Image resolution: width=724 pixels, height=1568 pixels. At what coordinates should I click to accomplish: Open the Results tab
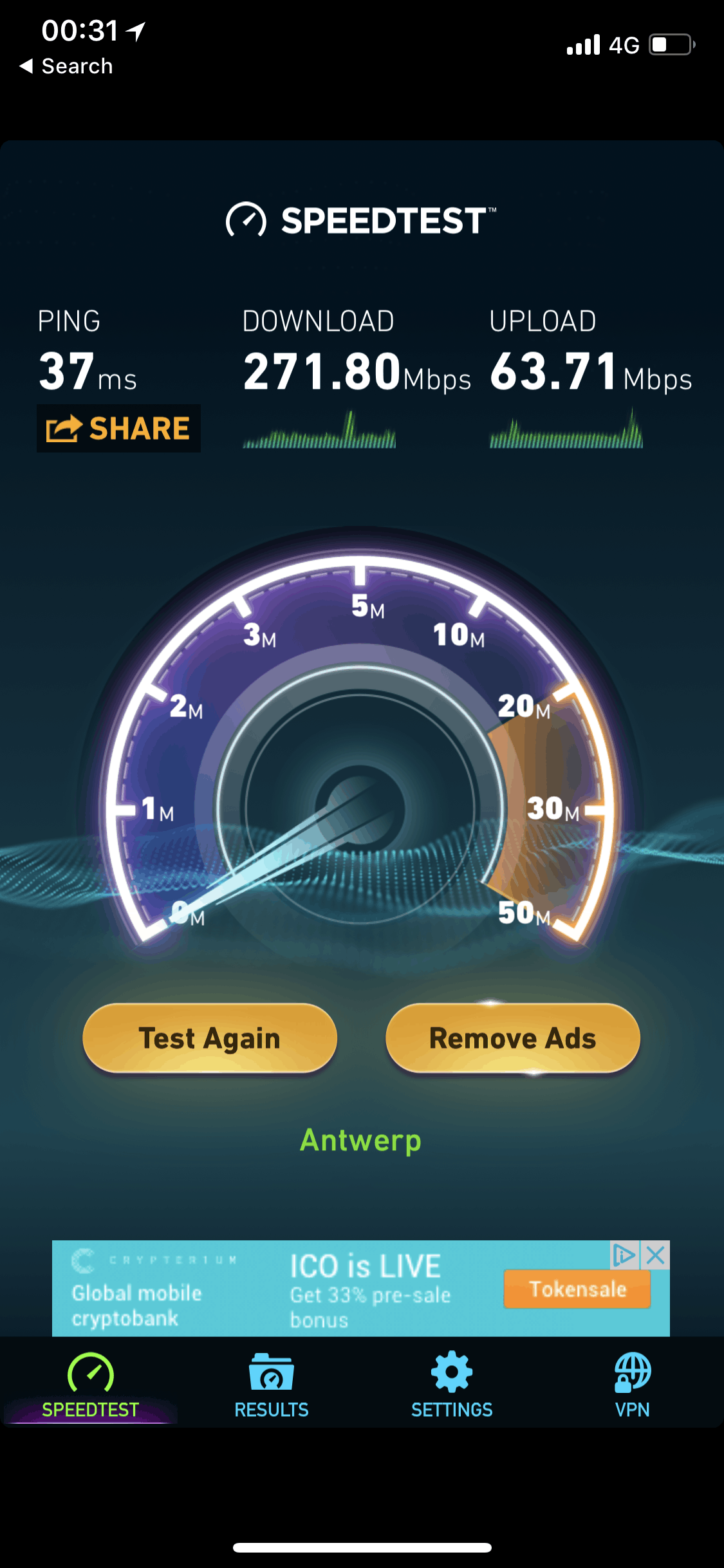pos(271,1384)
